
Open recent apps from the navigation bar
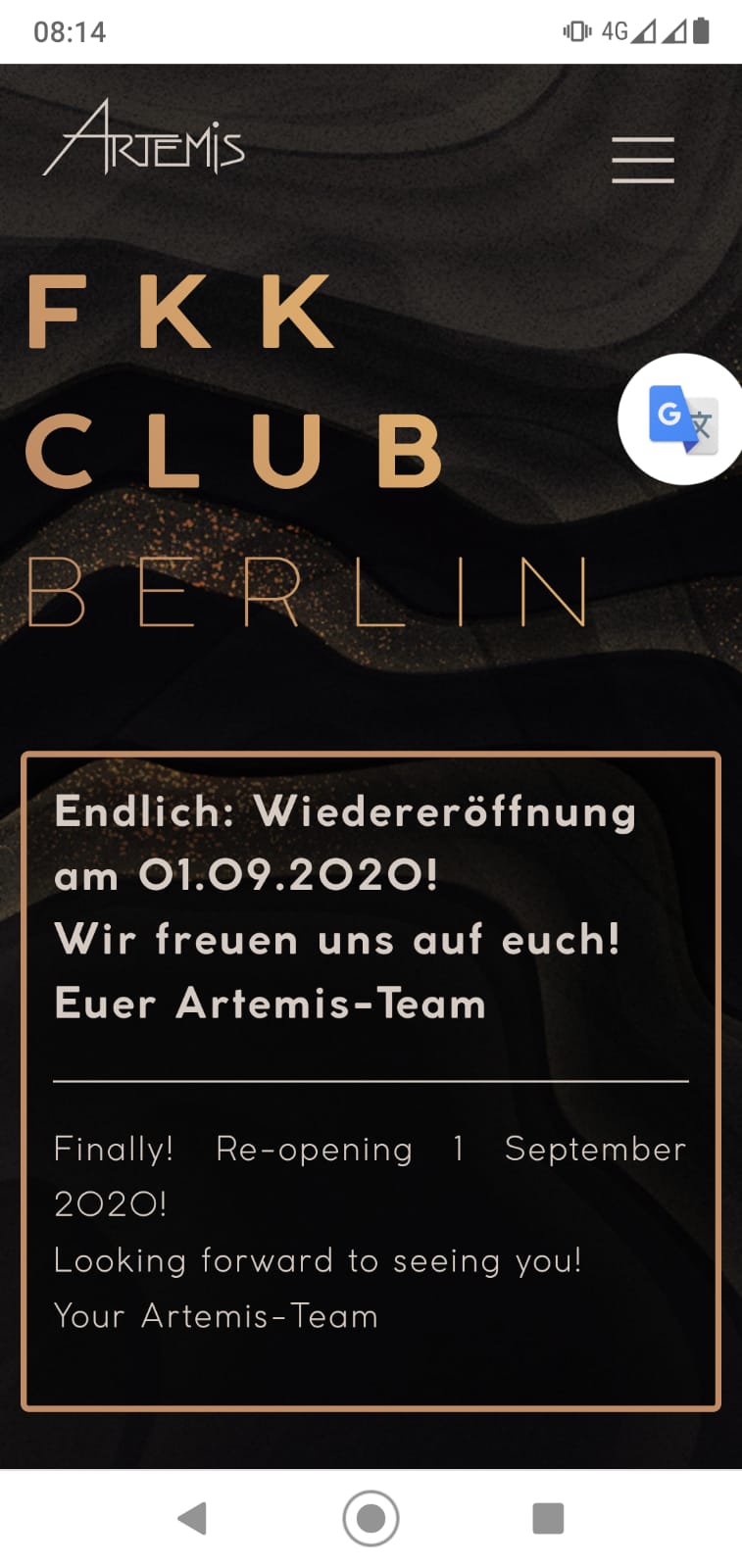(x=548, y=1518)
